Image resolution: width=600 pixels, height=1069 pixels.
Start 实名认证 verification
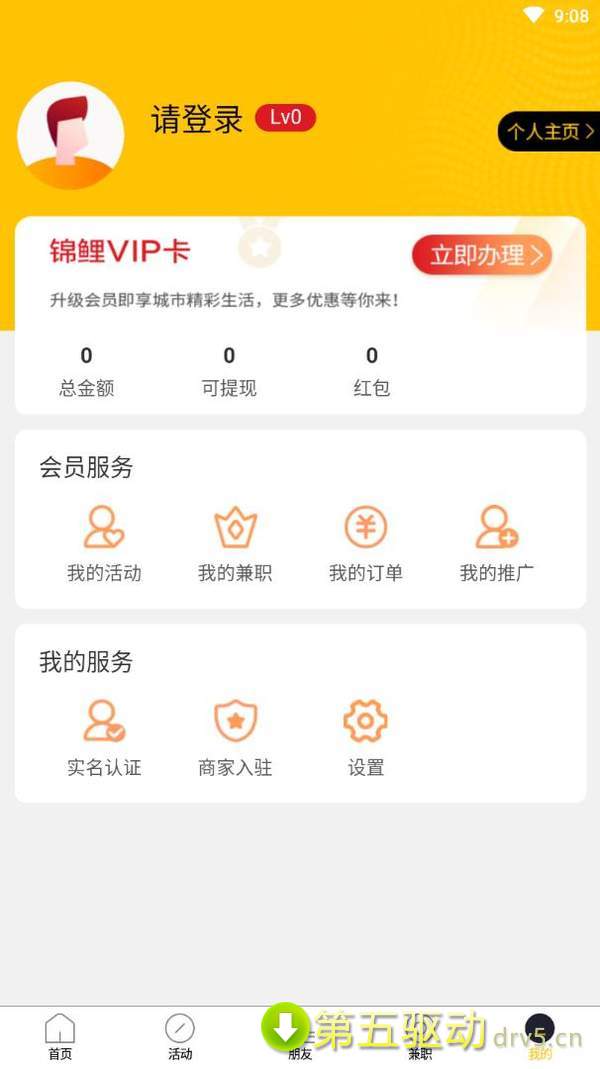[x=104, y=738]
